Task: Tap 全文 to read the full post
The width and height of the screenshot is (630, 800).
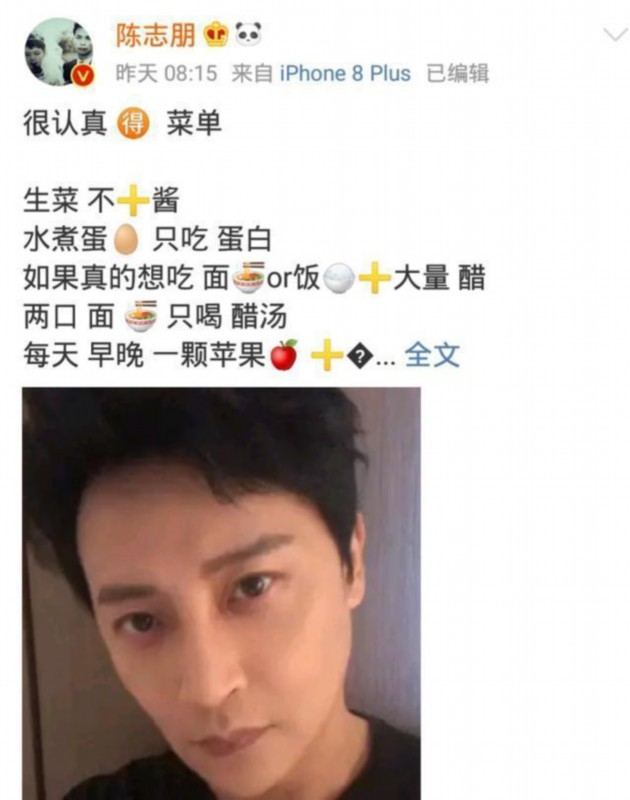Action: (x=432, y=355)
